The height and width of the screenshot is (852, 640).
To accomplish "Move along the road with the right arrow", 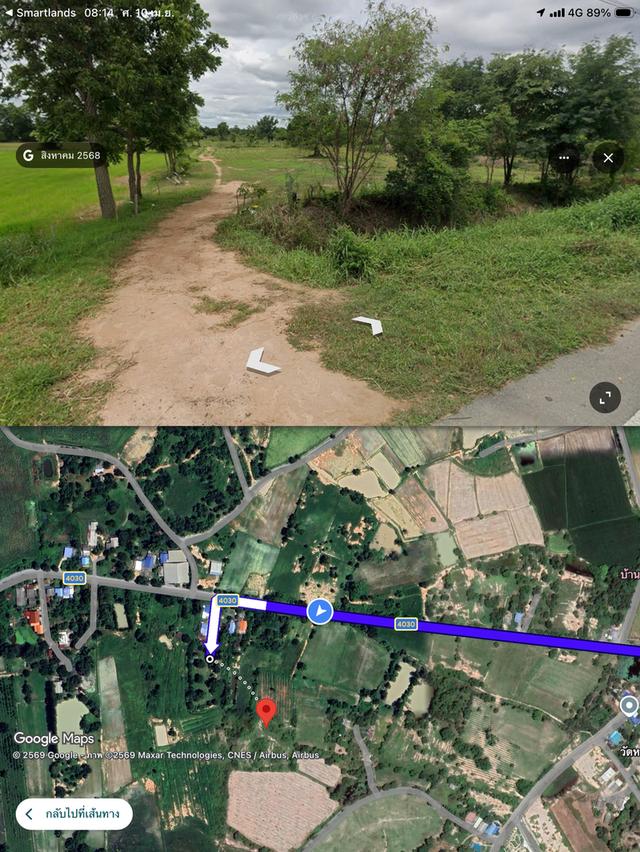I will [368, 324].
